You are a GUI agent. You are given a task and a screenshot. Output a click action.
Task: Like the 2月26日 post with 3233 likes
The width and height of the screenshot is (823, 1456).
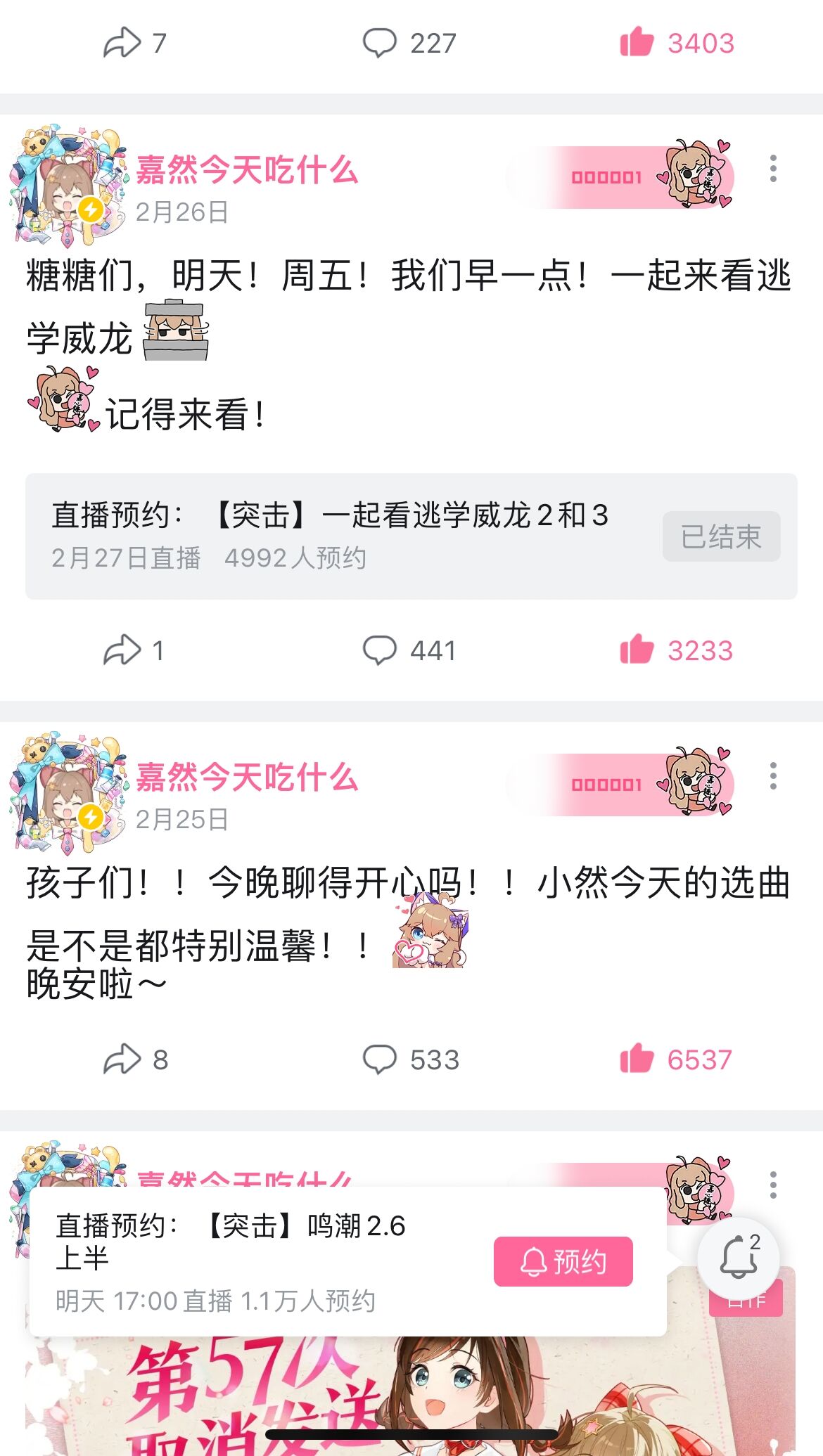(676, 650)
